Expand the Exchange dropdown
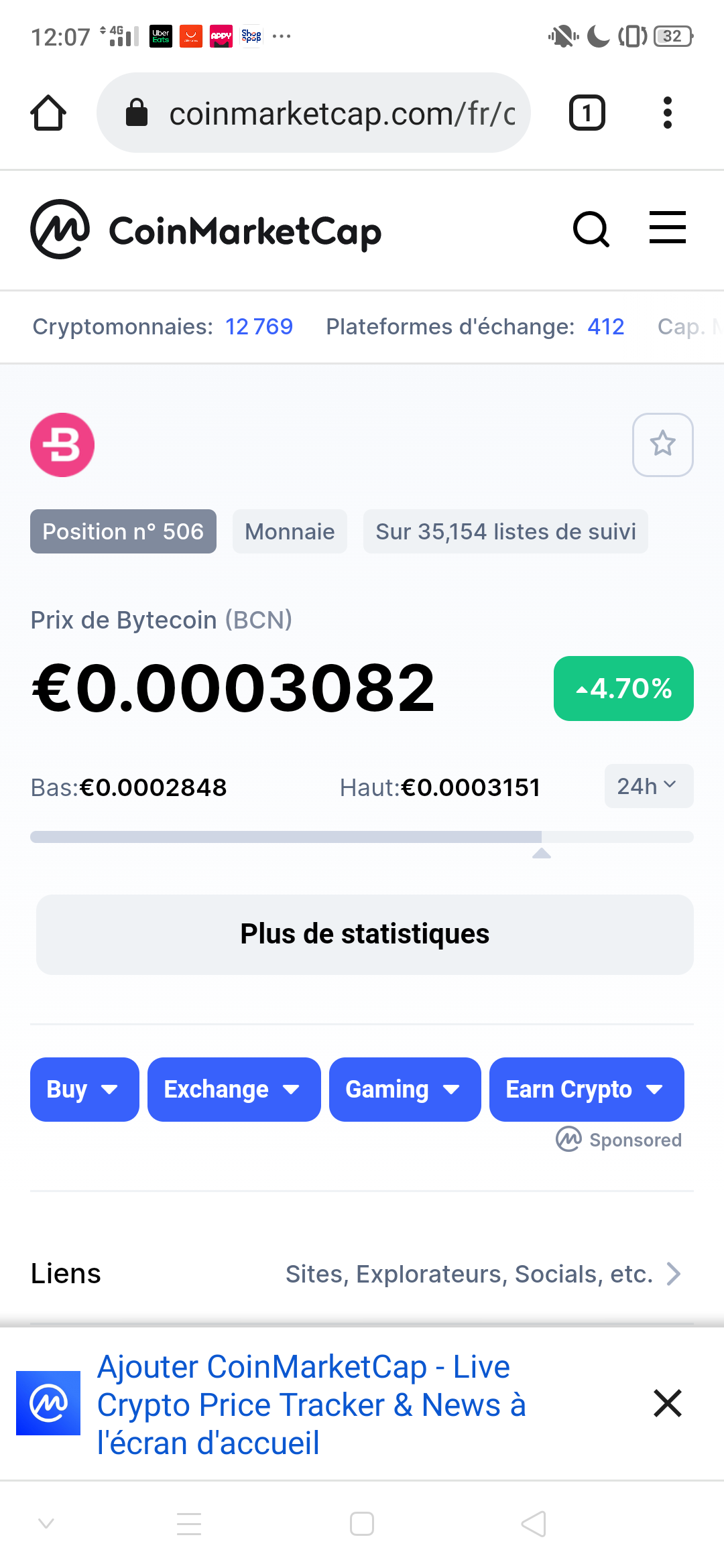The width and height of the screenshot is (724, 1568). 233,1089
